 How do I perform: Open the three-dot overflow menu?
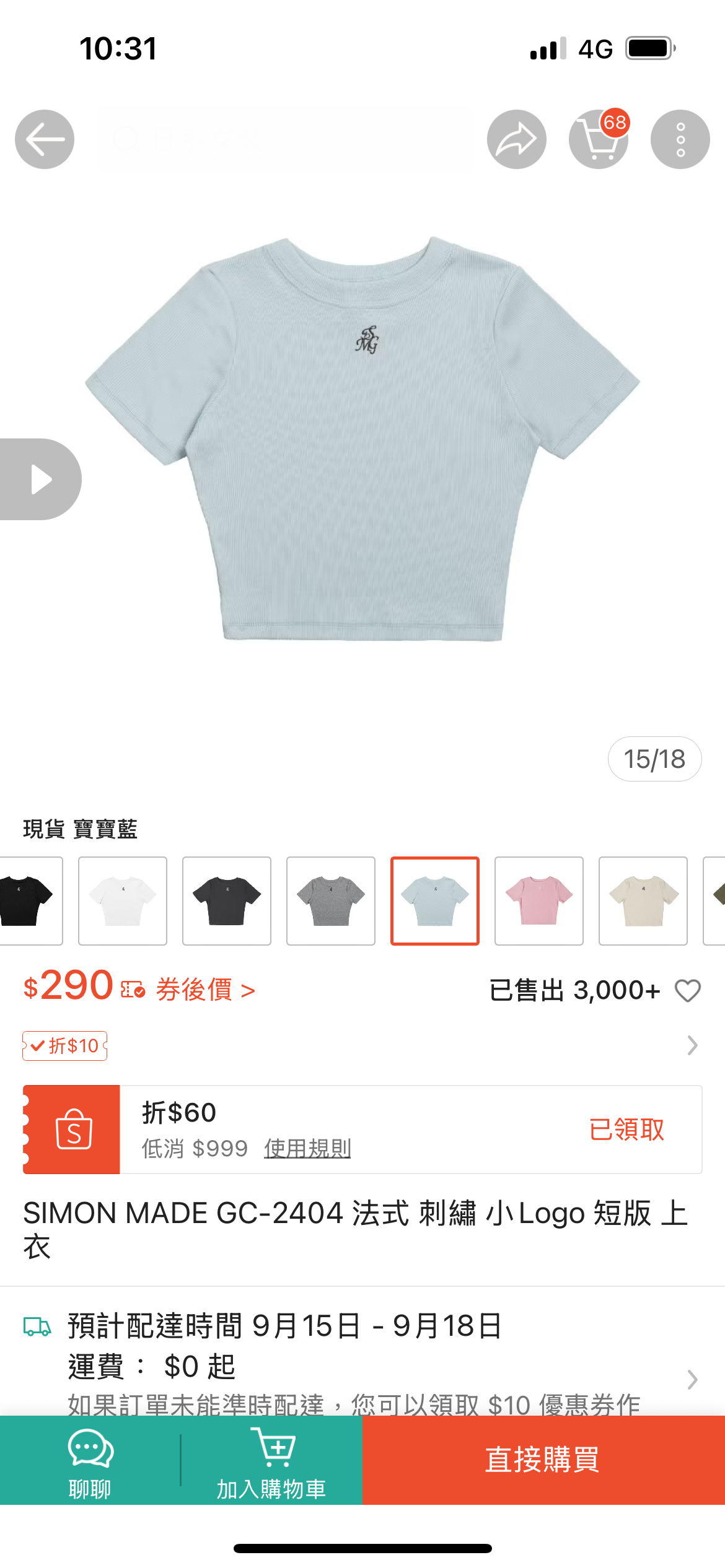[680, 139]
